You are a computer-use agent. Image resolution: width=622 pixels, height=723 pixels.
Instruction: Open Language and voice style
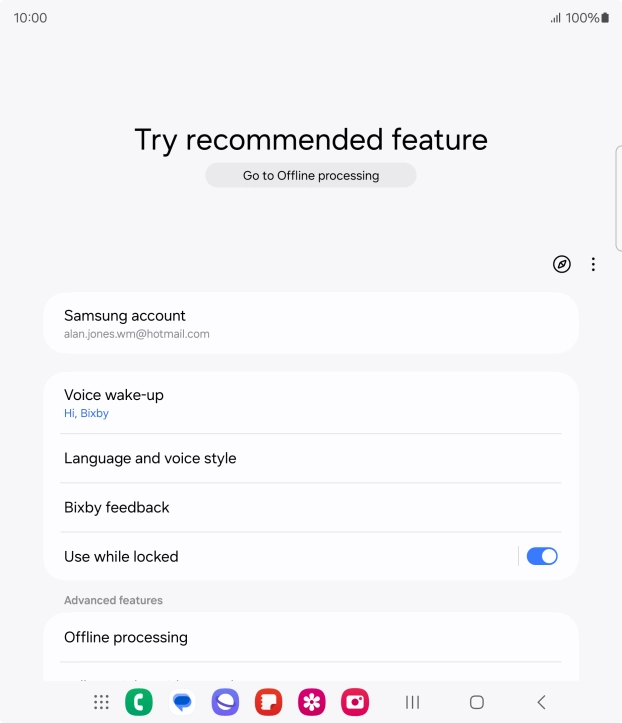click(x=311, y=458)
